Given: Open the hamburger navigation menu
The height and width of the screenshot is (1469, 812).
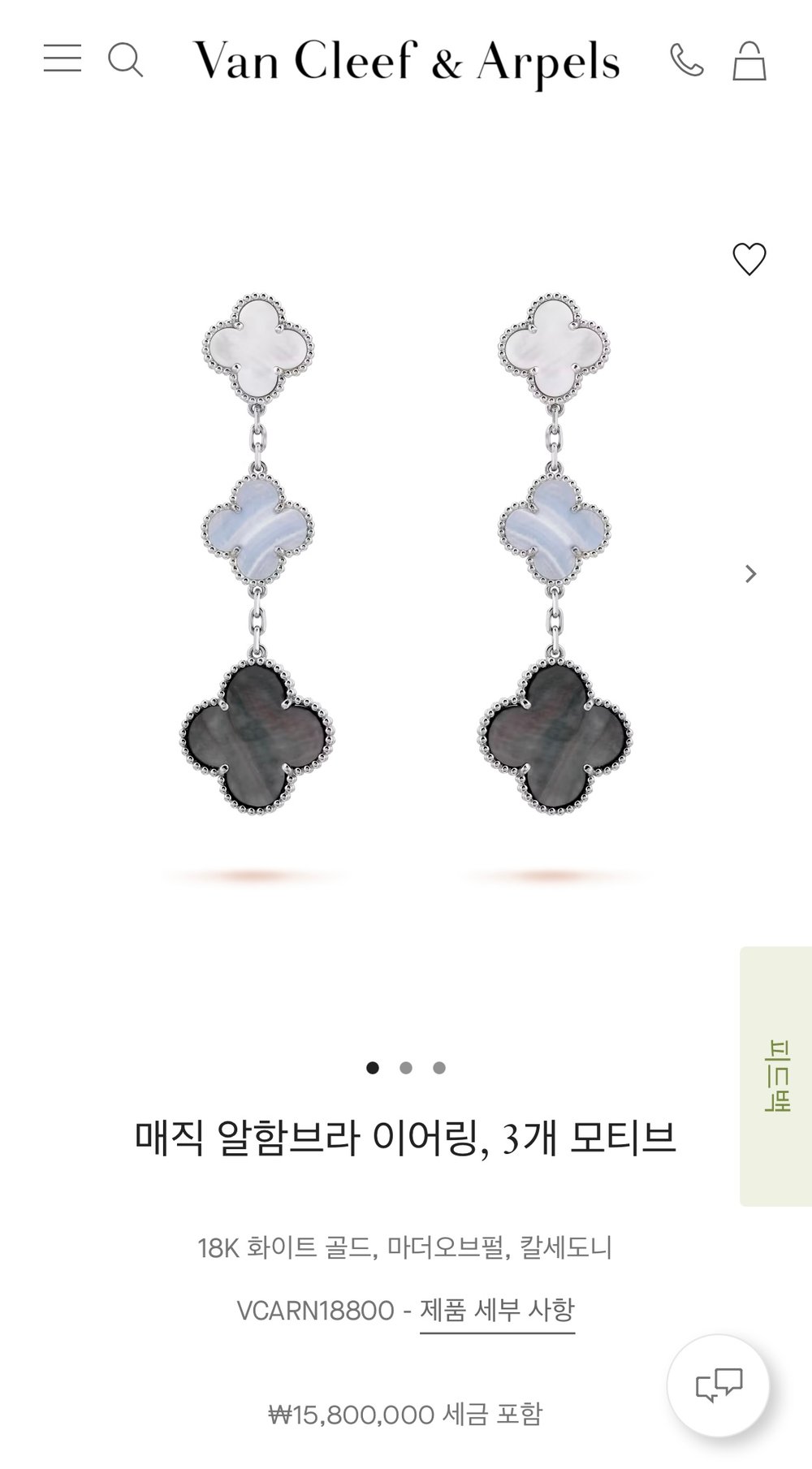Looking at the screenshot, I should click(63, 59).
